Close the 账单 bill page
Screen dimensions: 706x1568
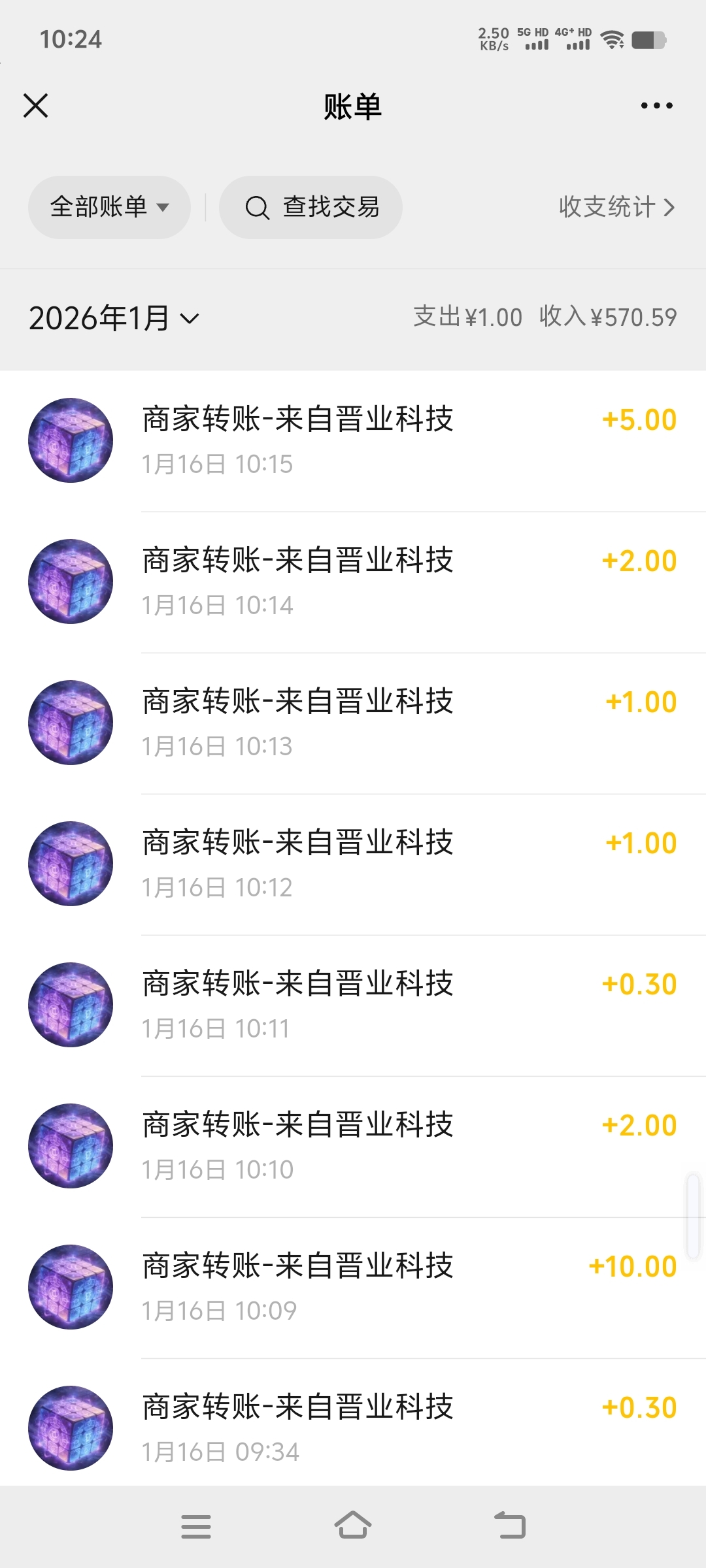(x=36, y=106)
